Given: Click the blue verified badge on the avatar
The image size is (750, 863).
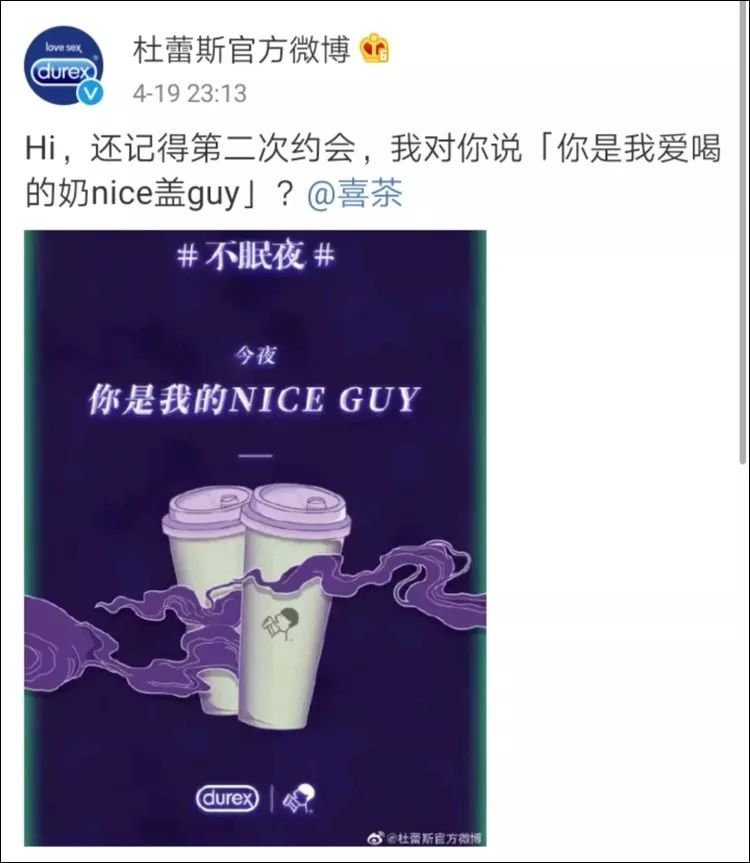Looking at the screenshot, I should [x=91, y=90].
